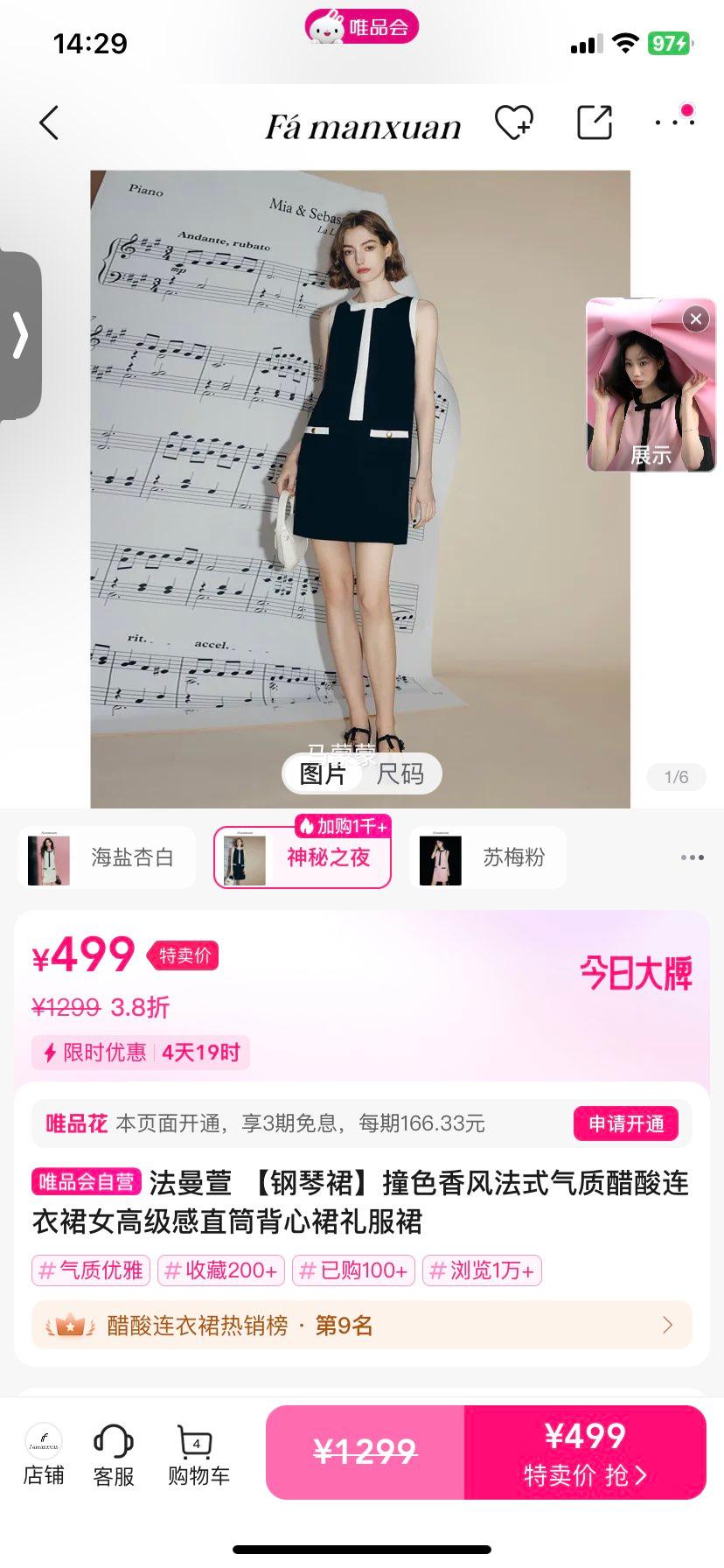
Task: Share this product
Action: (x=595, y=122)
